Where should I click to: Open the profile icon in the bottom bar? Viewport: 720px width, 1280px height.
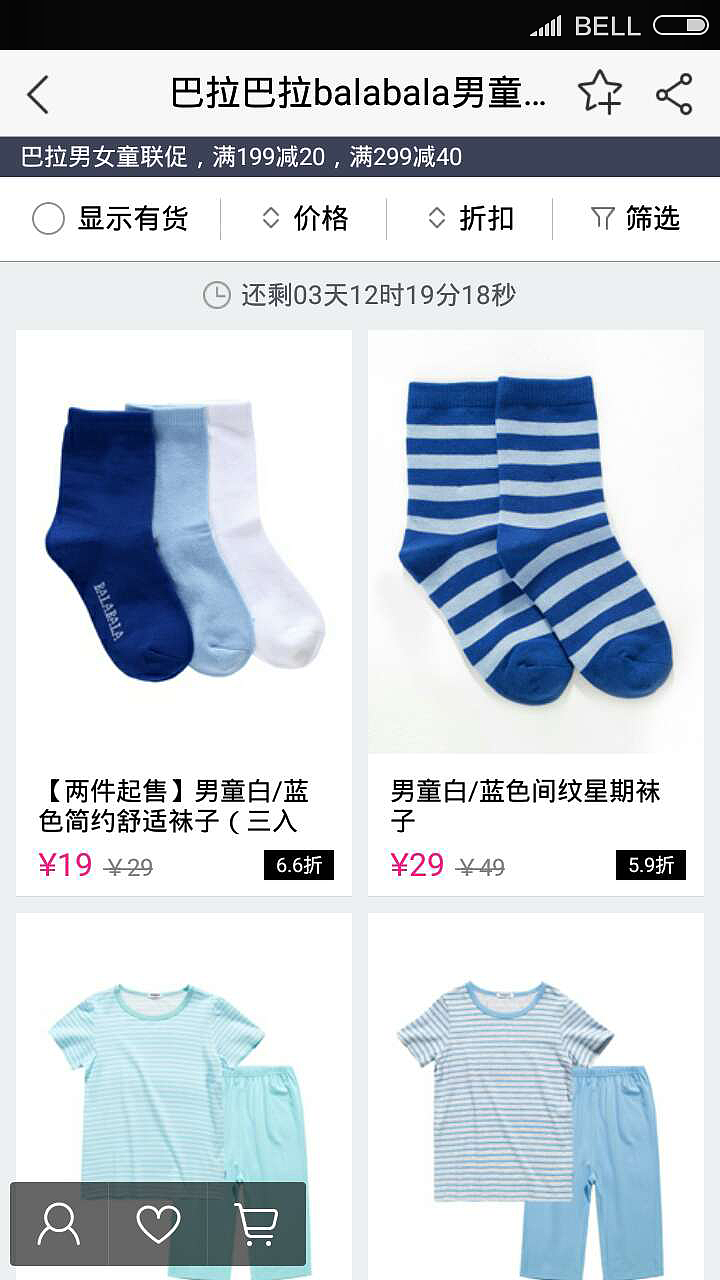pos(60,1222)
